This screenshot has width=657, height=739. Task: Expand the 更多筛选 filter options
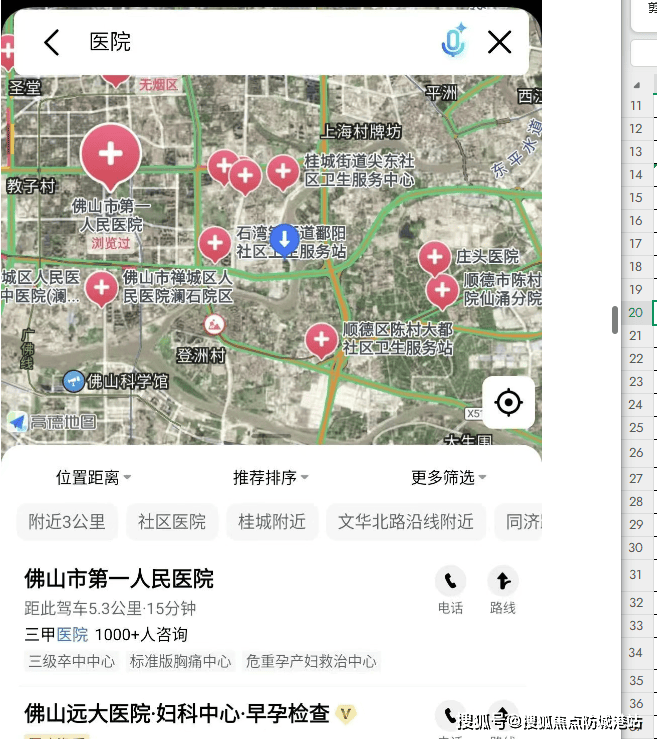(449, 478)
